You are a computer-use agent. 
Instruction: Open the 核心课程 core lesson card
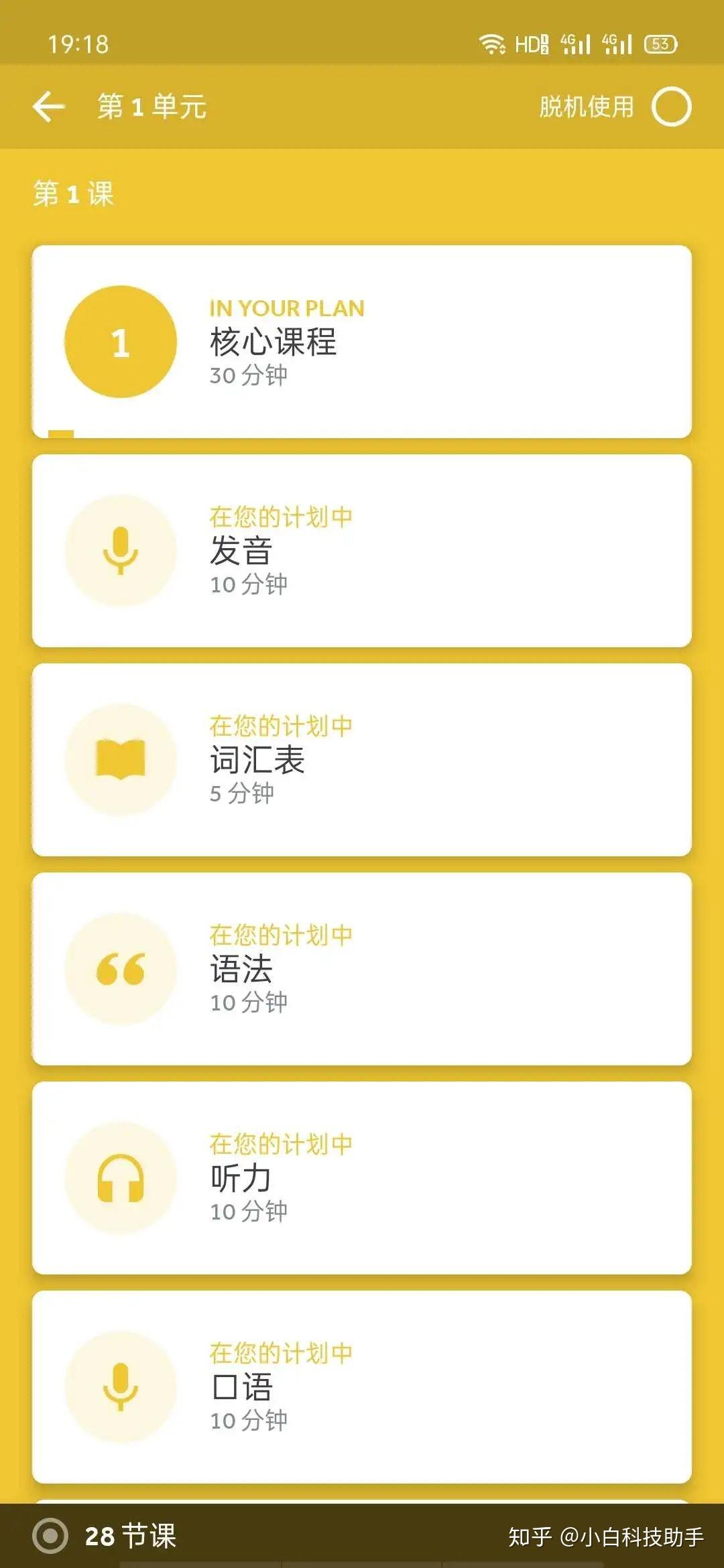[362, 342]
